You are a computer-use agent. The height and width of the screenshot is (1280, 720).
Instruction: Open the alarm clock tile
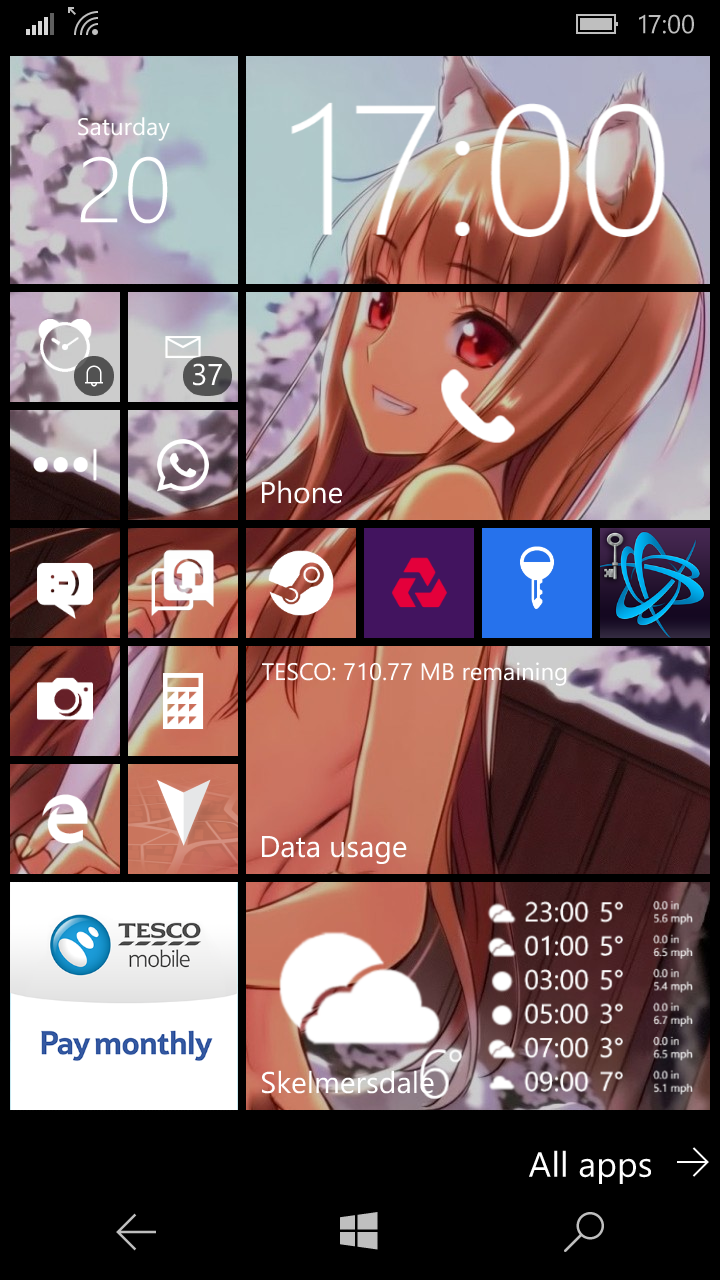(x=65, y=347)
